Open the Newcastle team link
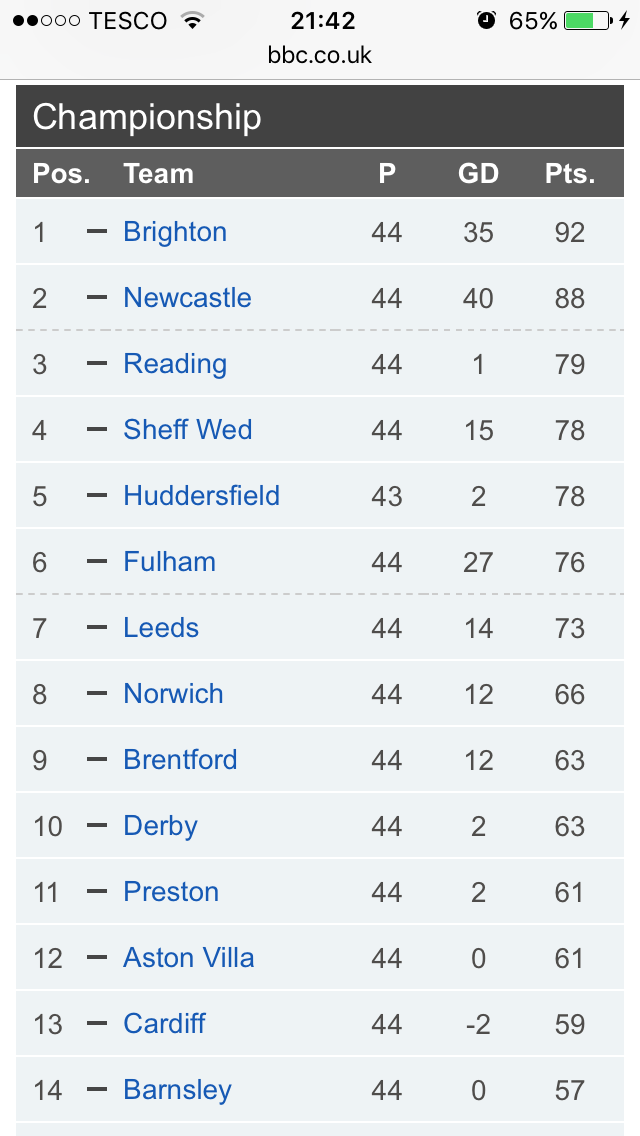Screen dimensions: 640x1136 click(x=187, y=298)
